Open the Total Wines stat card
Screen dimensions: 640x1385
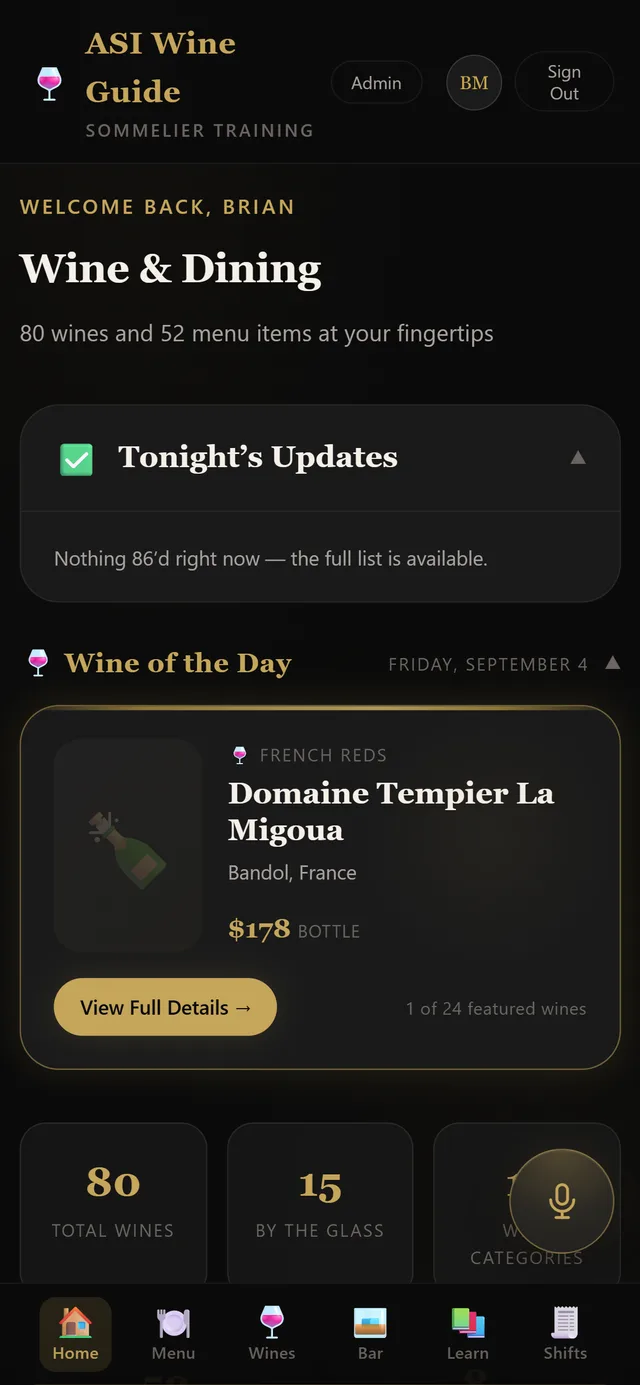coord(113,1204)
